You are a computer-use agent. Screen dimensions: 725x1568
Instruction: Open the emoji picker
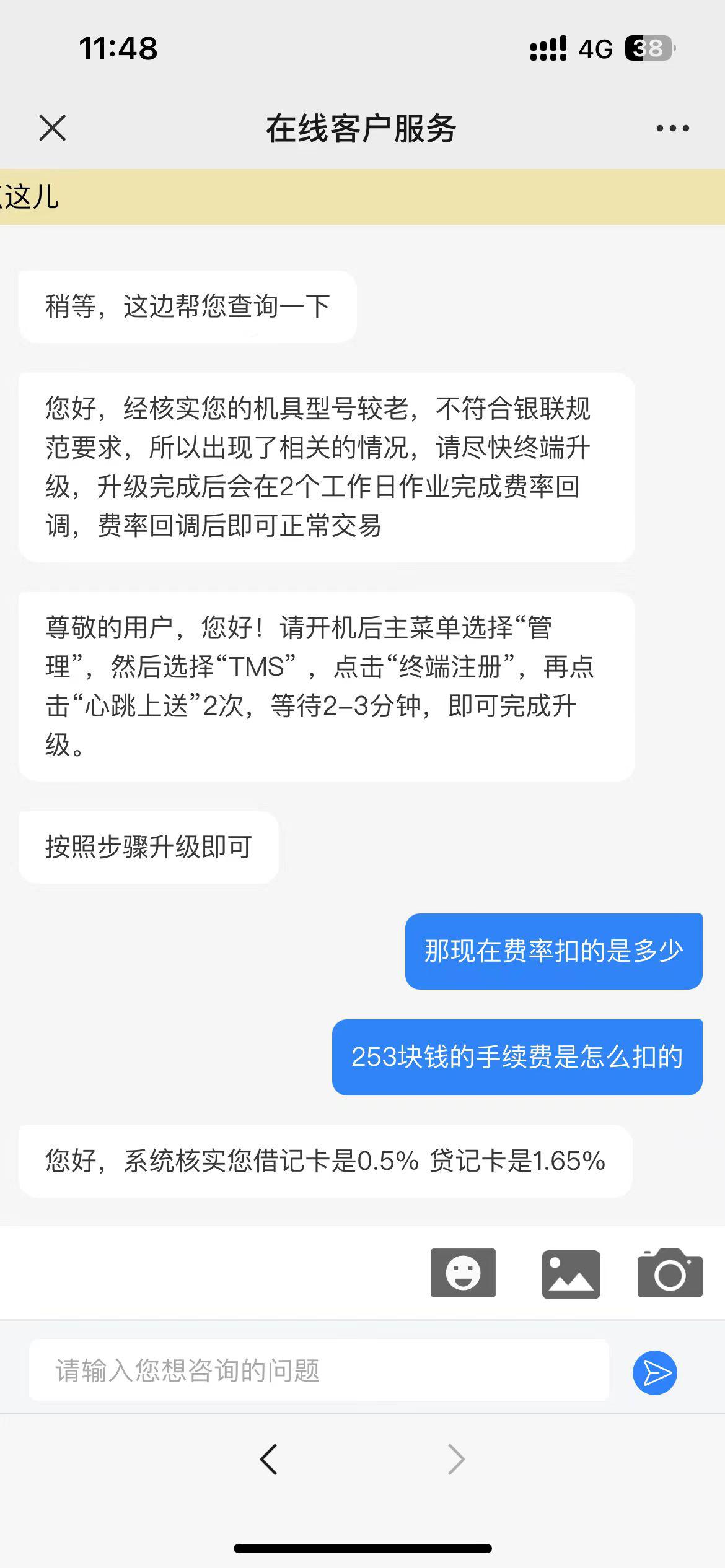coord(463,1273)
